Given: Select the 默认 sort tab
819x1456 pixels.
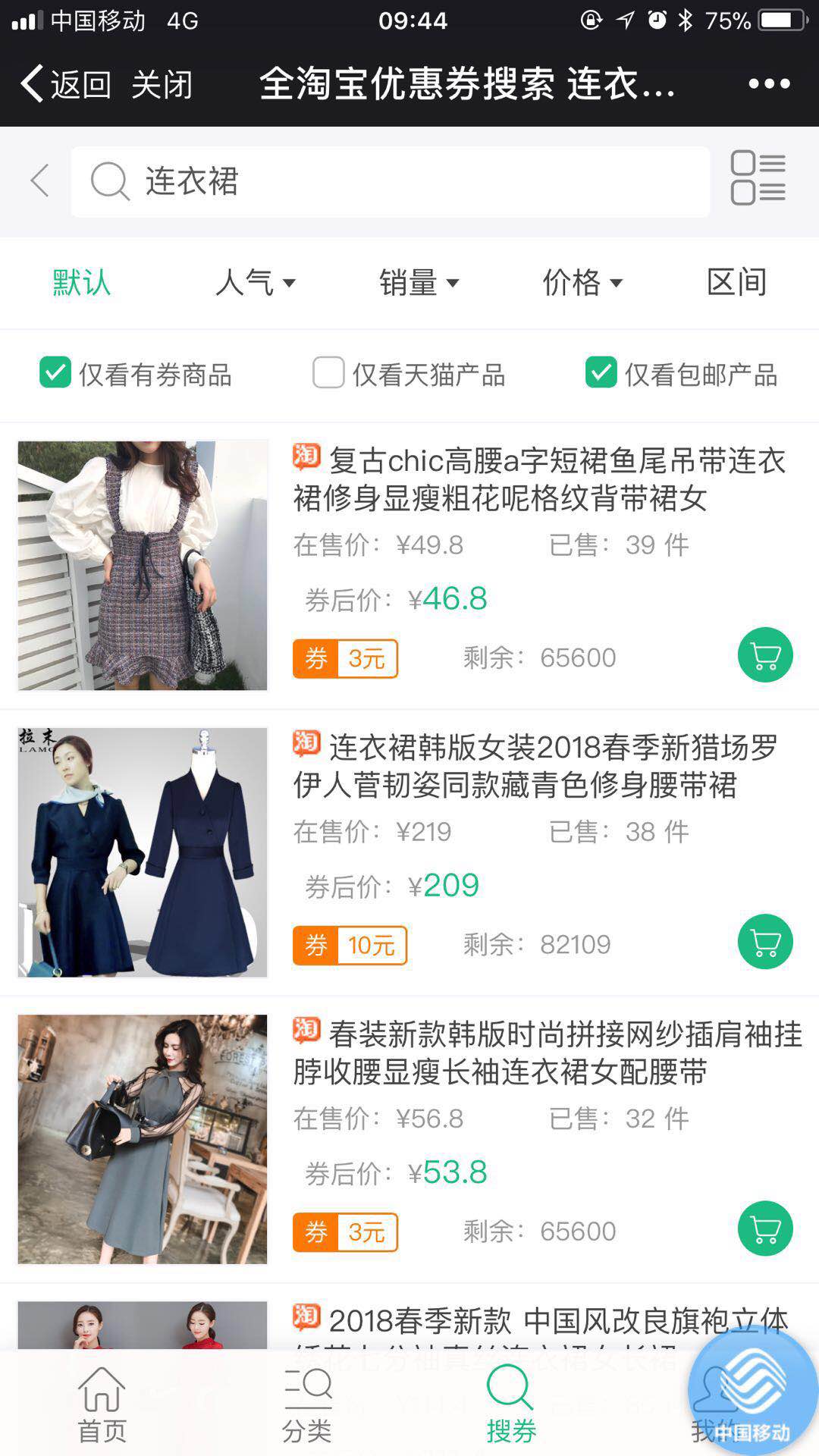Looking at the screenshot, I should (x=81, y=283).
